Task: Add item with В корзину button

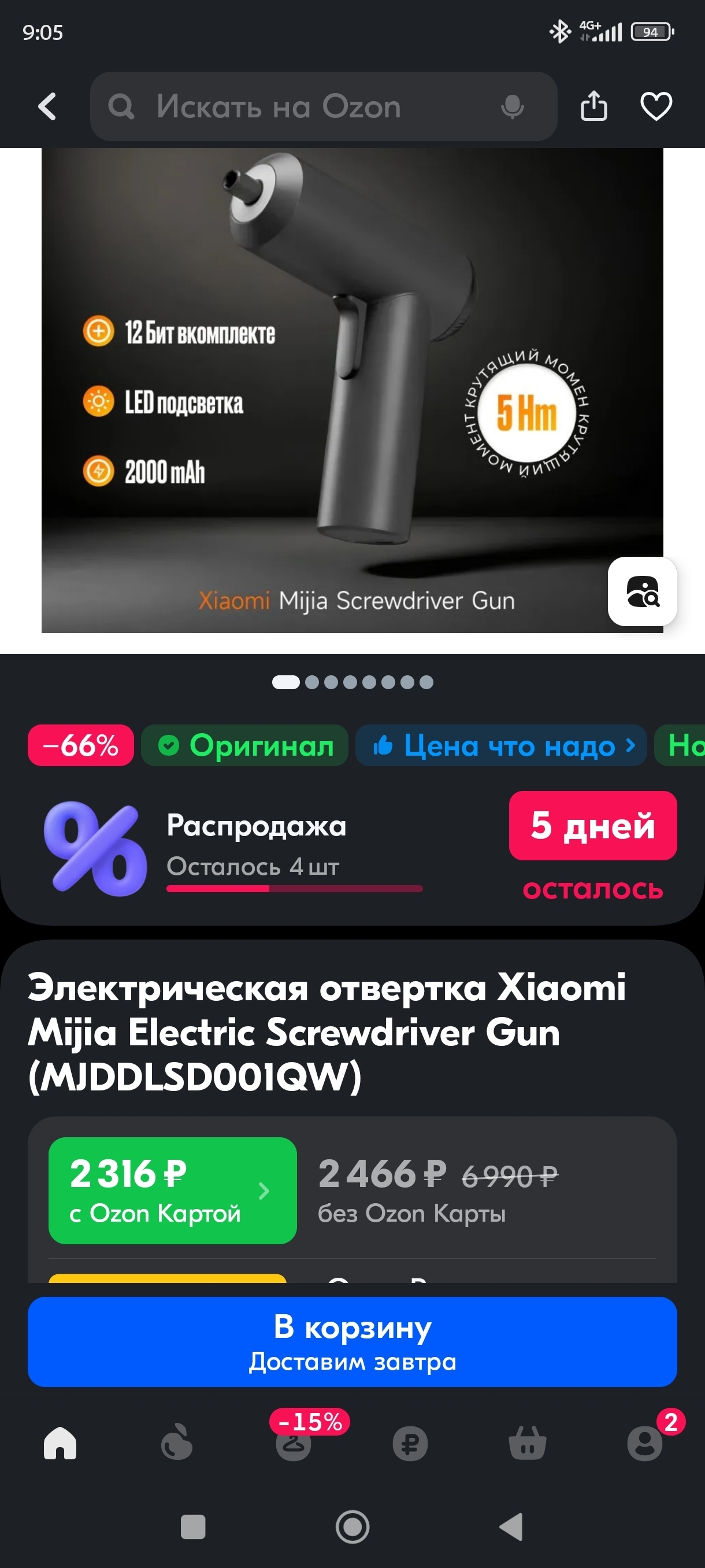Action: (352, 1341)
